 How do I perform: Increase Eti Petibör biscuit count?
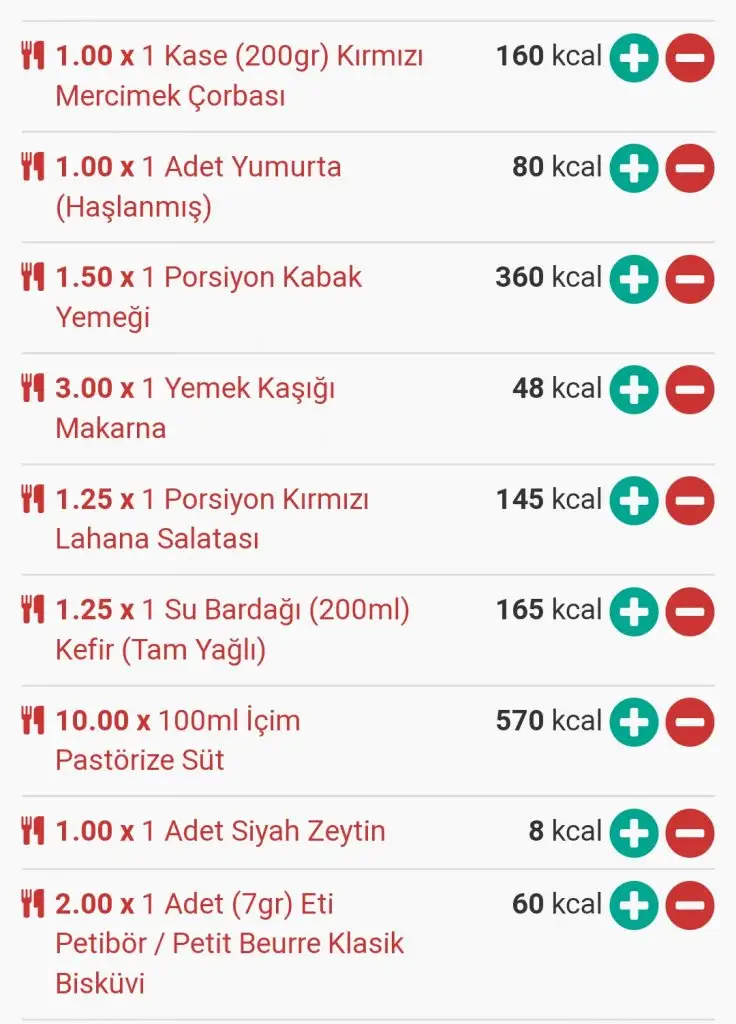point(634,906)
